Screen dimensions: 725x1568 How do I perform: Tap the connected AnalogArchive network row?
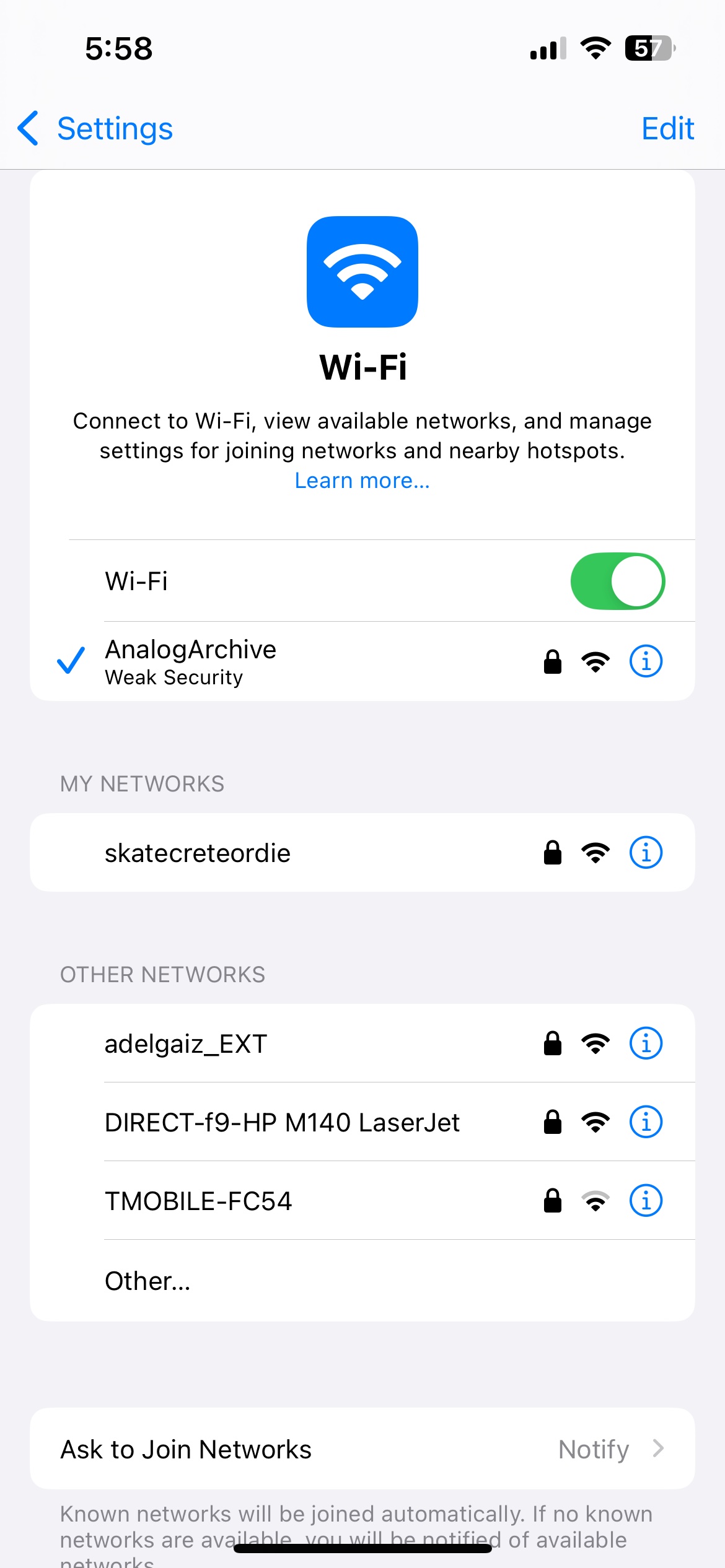tap(248, 661)
